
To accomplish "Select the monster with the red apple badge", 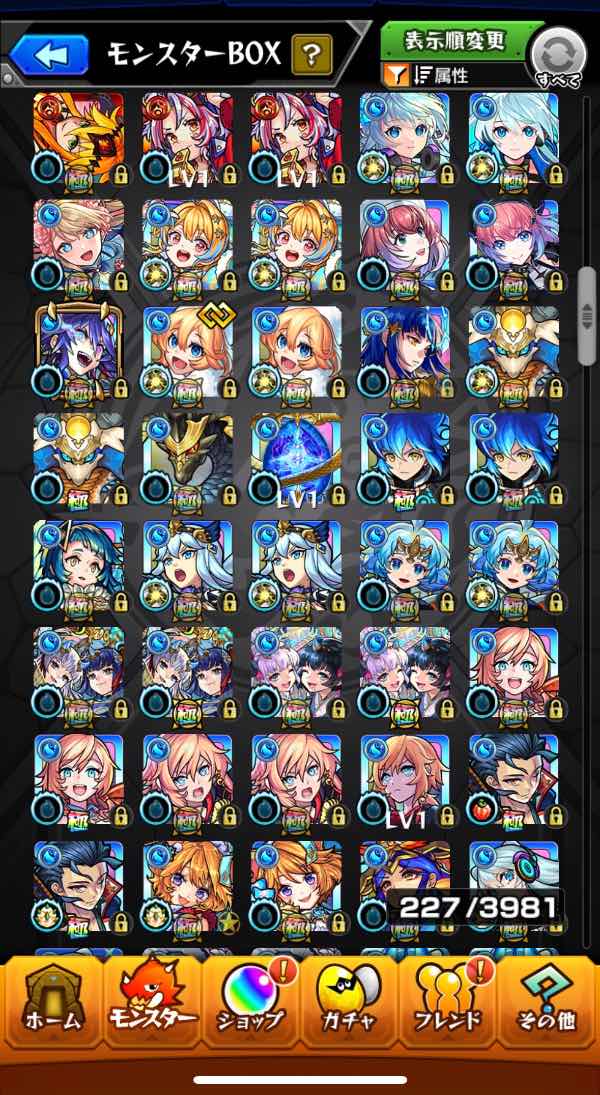I will pos(514,778).
